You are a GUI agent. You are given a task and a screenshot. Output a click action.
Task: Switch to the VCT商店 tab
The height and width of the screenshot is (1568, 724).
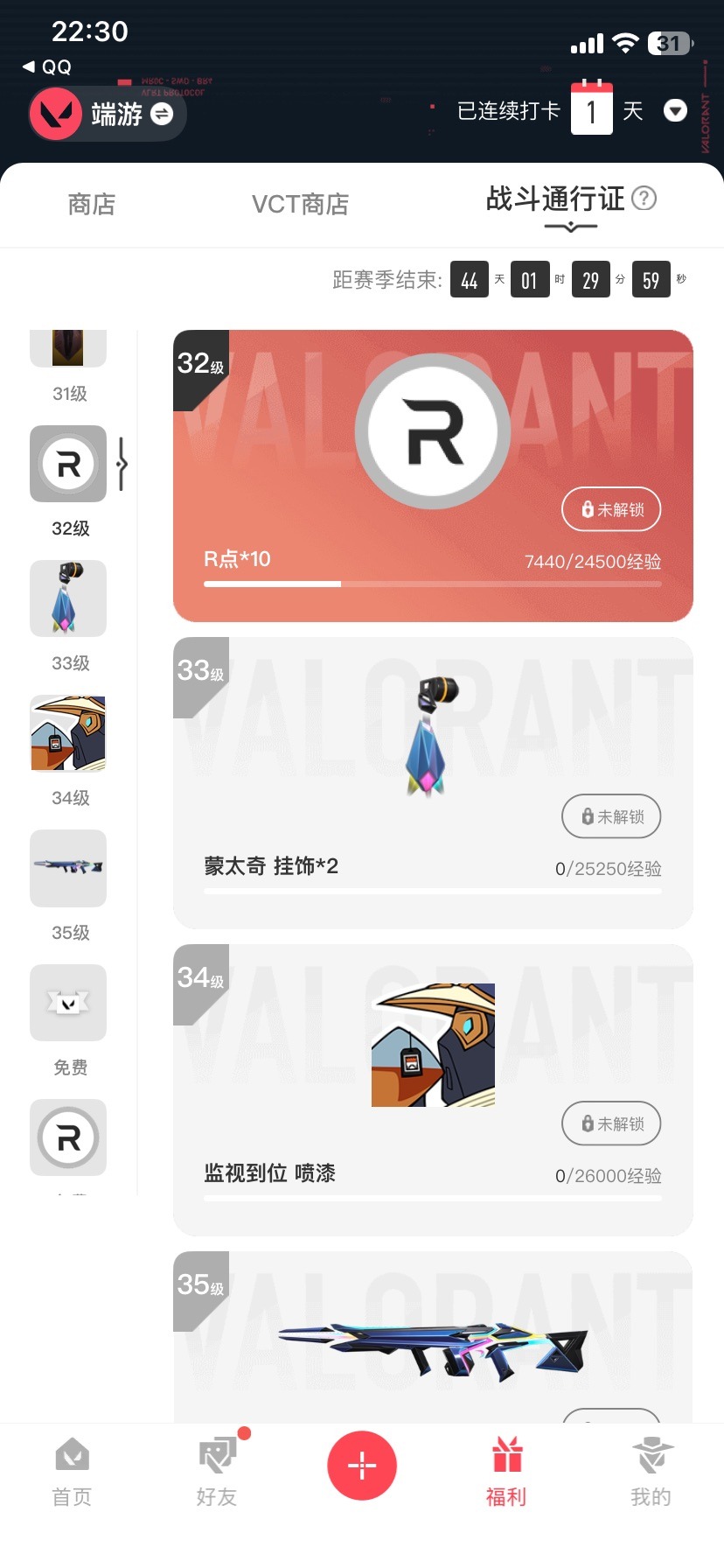click(300, 204)
